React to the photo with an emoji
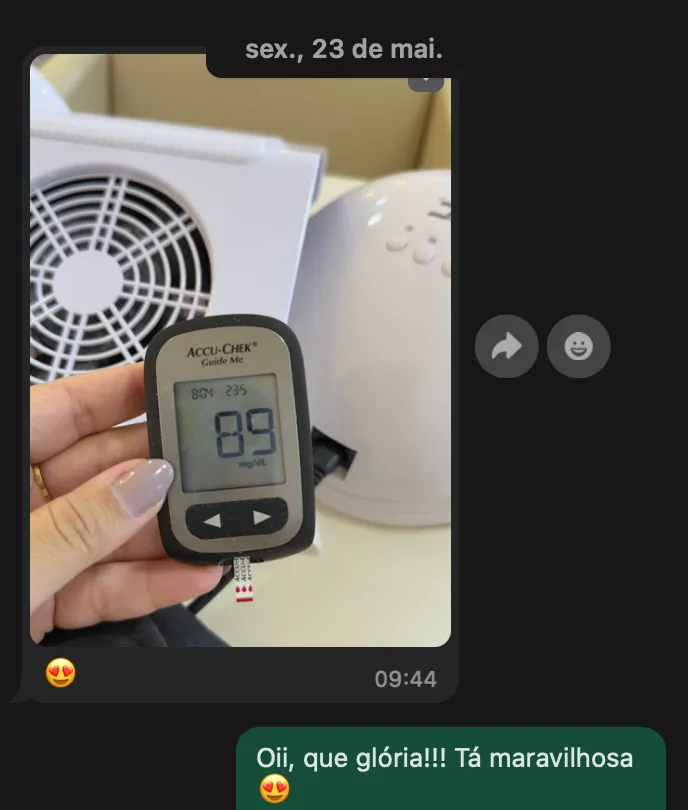This screenshot has height=810, width=688. 578,346
